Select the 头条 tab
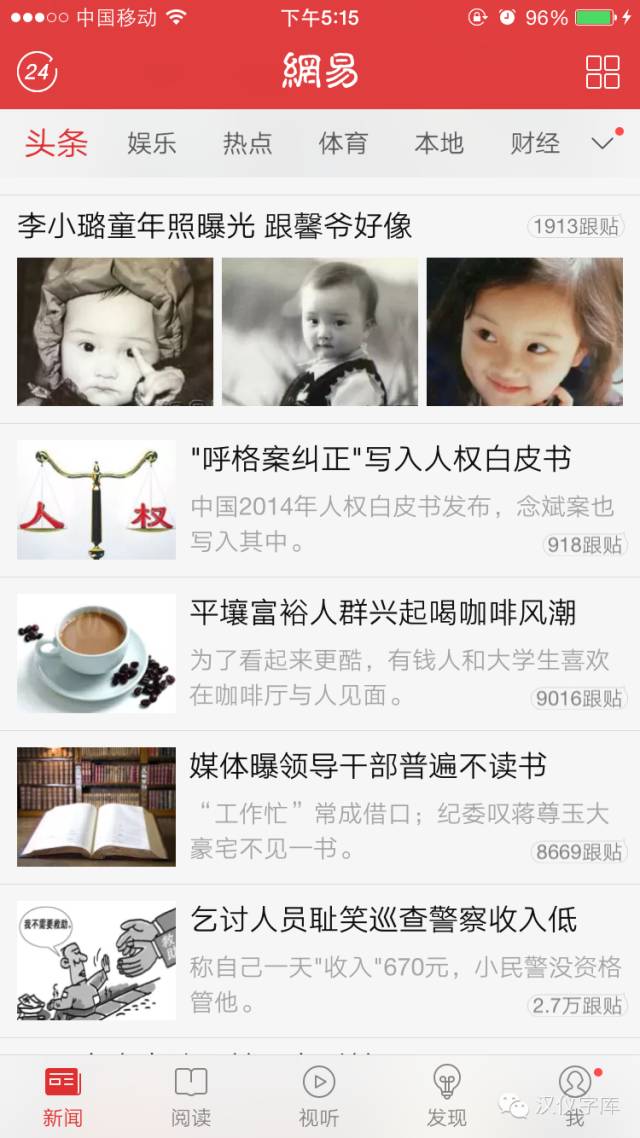The image size is (640, 1138). 56,143
